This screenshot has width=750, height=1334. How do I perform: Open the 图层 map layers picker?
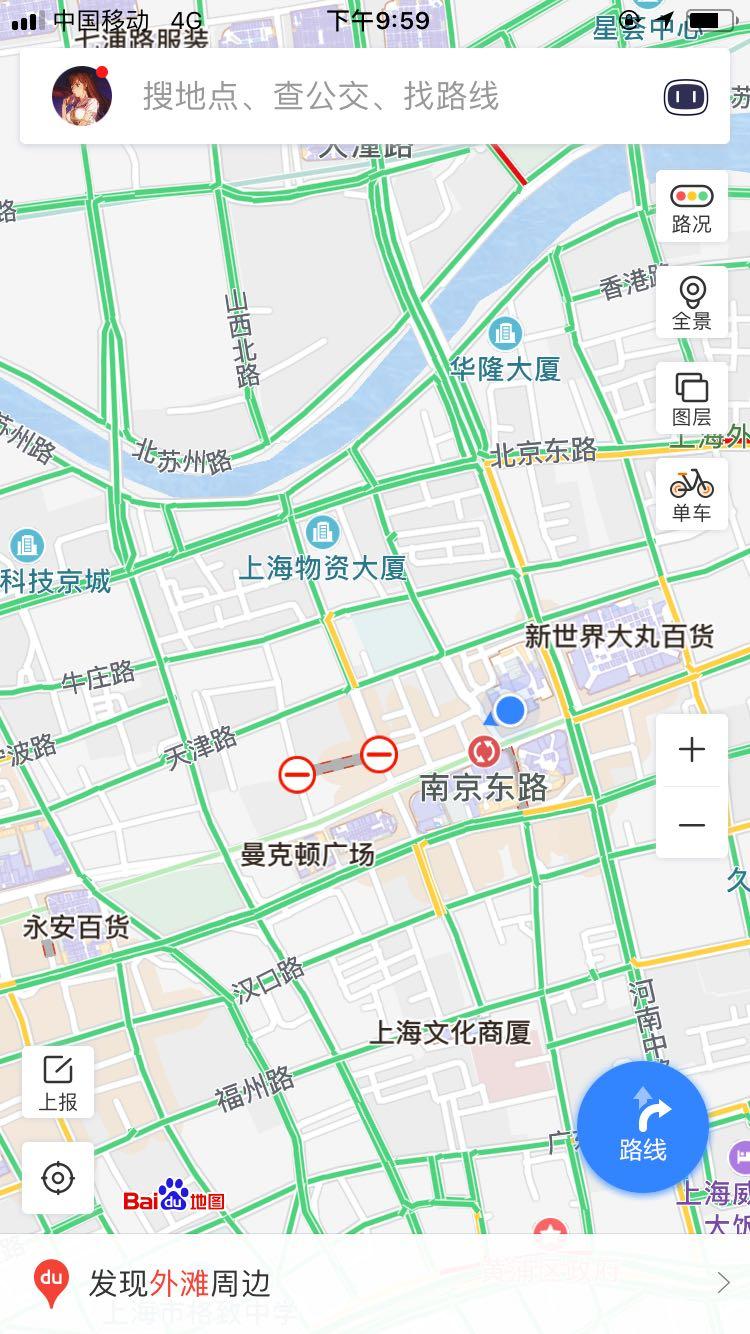(x=691, y=397)
